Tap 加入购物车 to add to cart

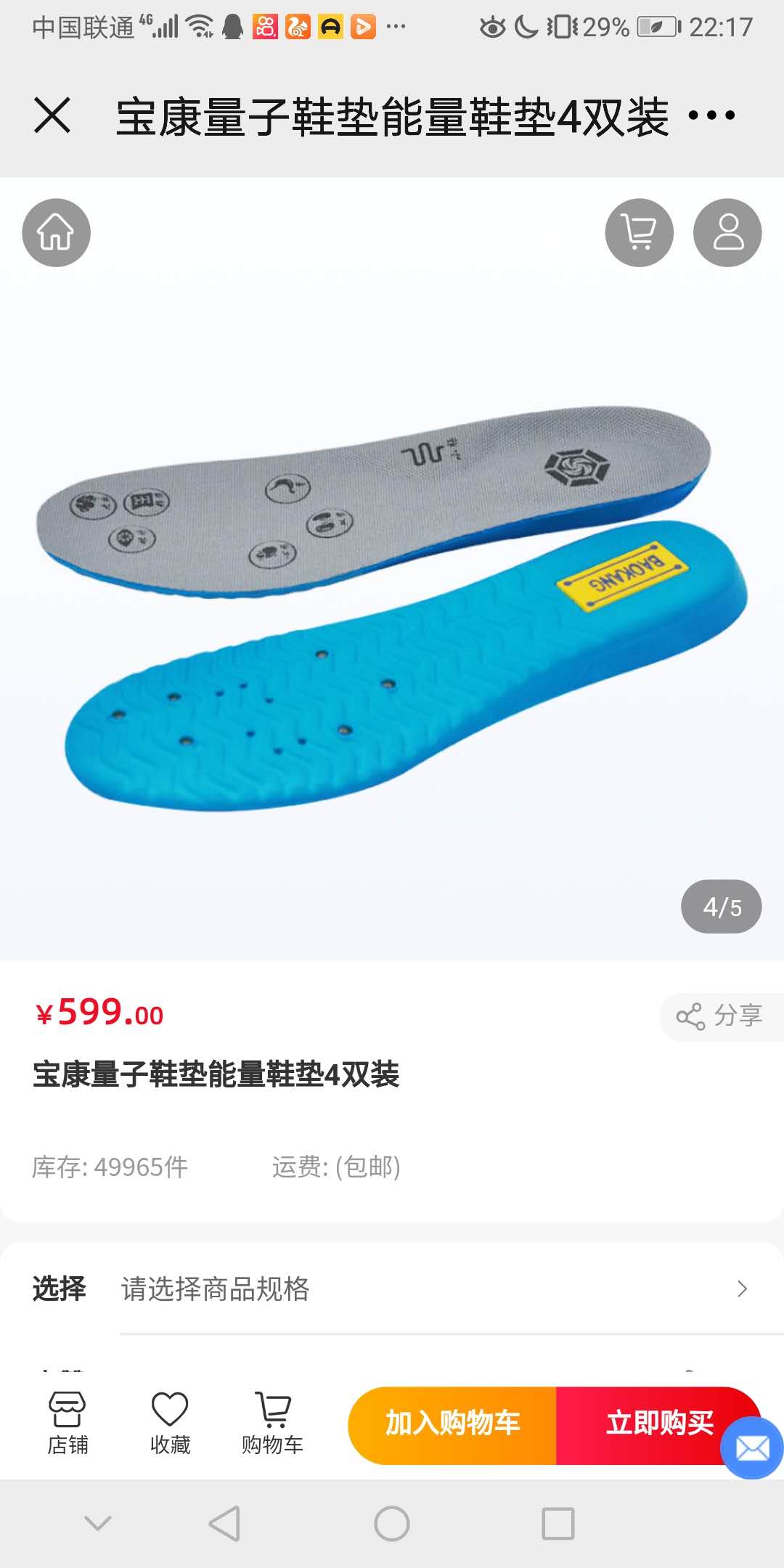pos(452,1424)
